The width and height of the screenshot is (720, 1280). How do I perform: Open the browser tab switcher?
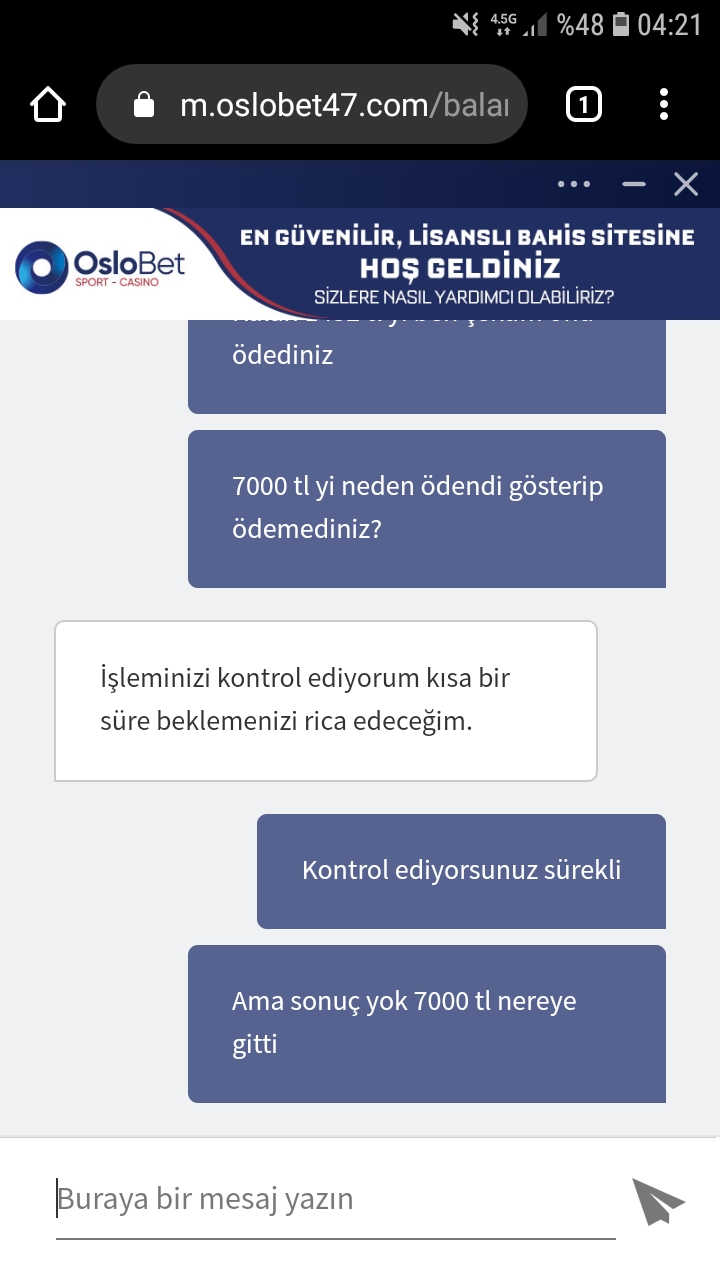(x=583, y=105)
